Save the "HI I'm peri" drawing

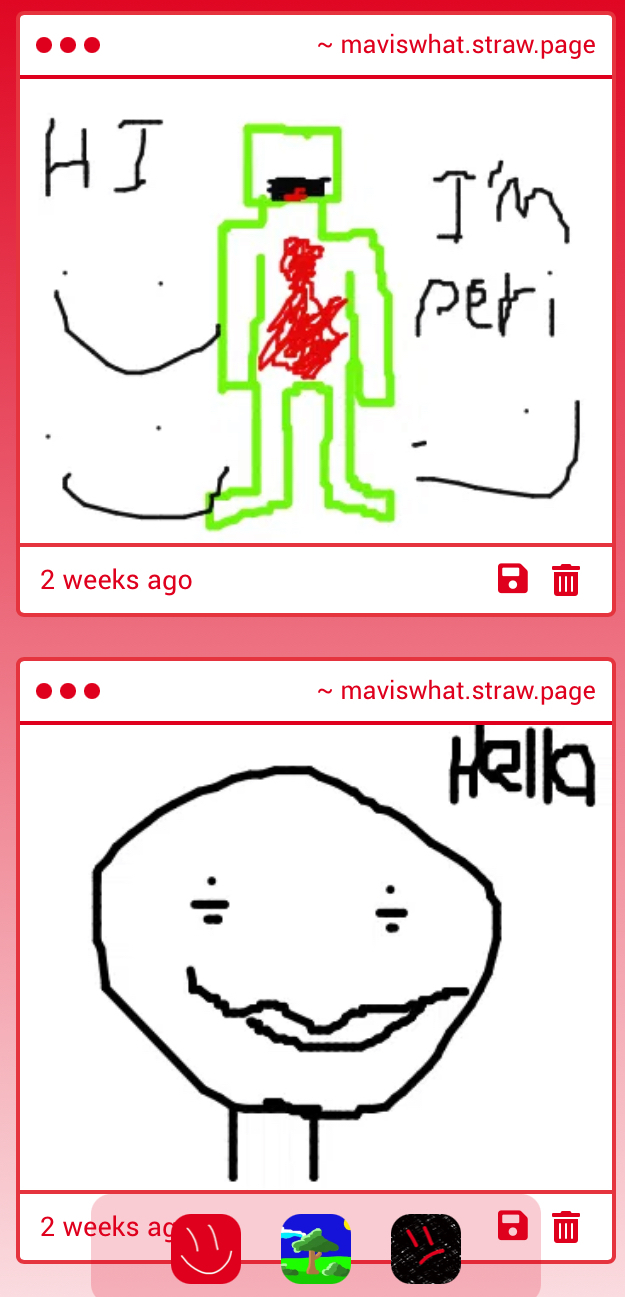[x=512, y=579]
